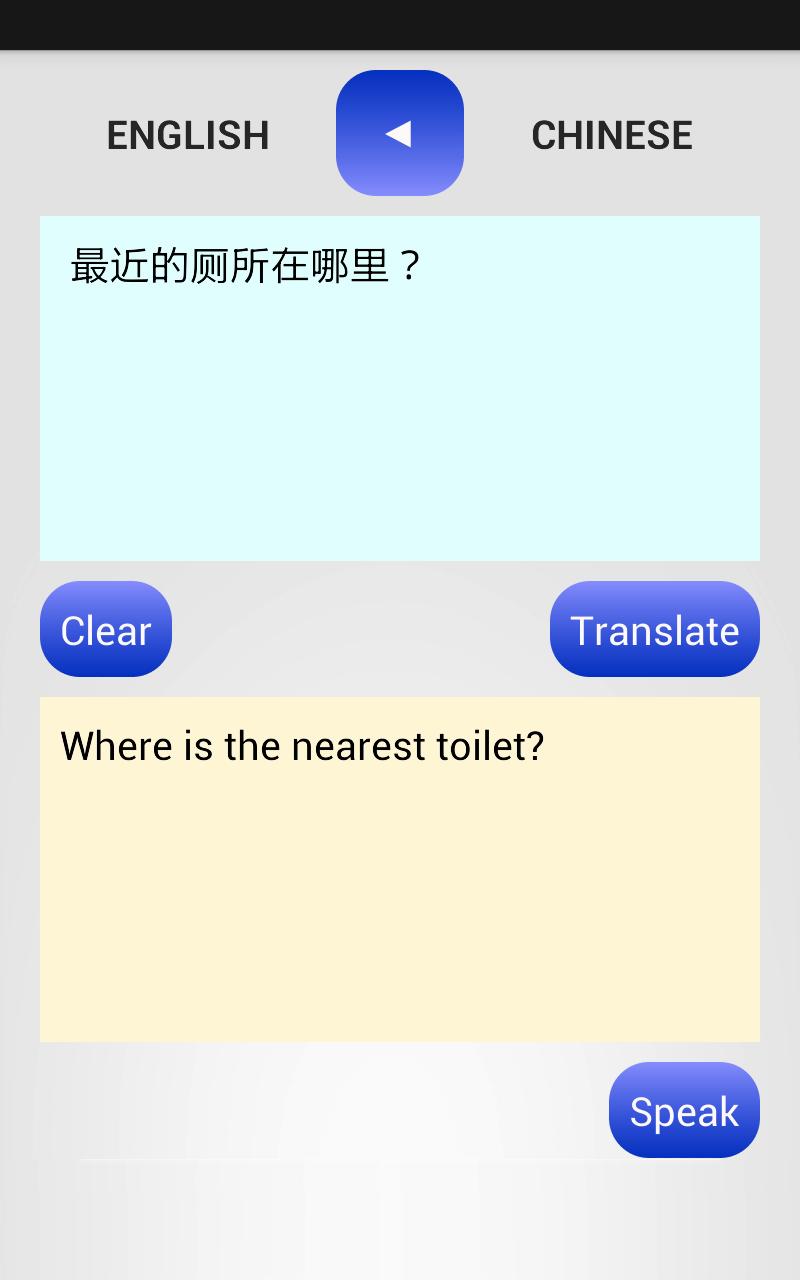Activate Translate for the entered phrase

(654, 629)
